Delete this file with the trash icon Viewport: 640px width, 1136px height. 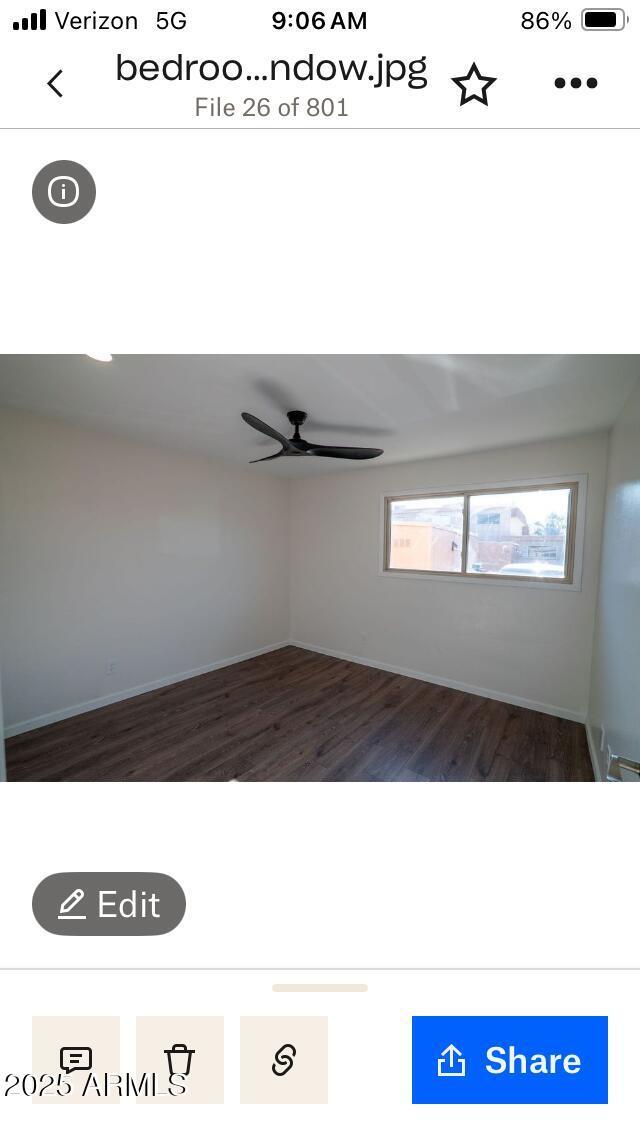[180, 1060]
